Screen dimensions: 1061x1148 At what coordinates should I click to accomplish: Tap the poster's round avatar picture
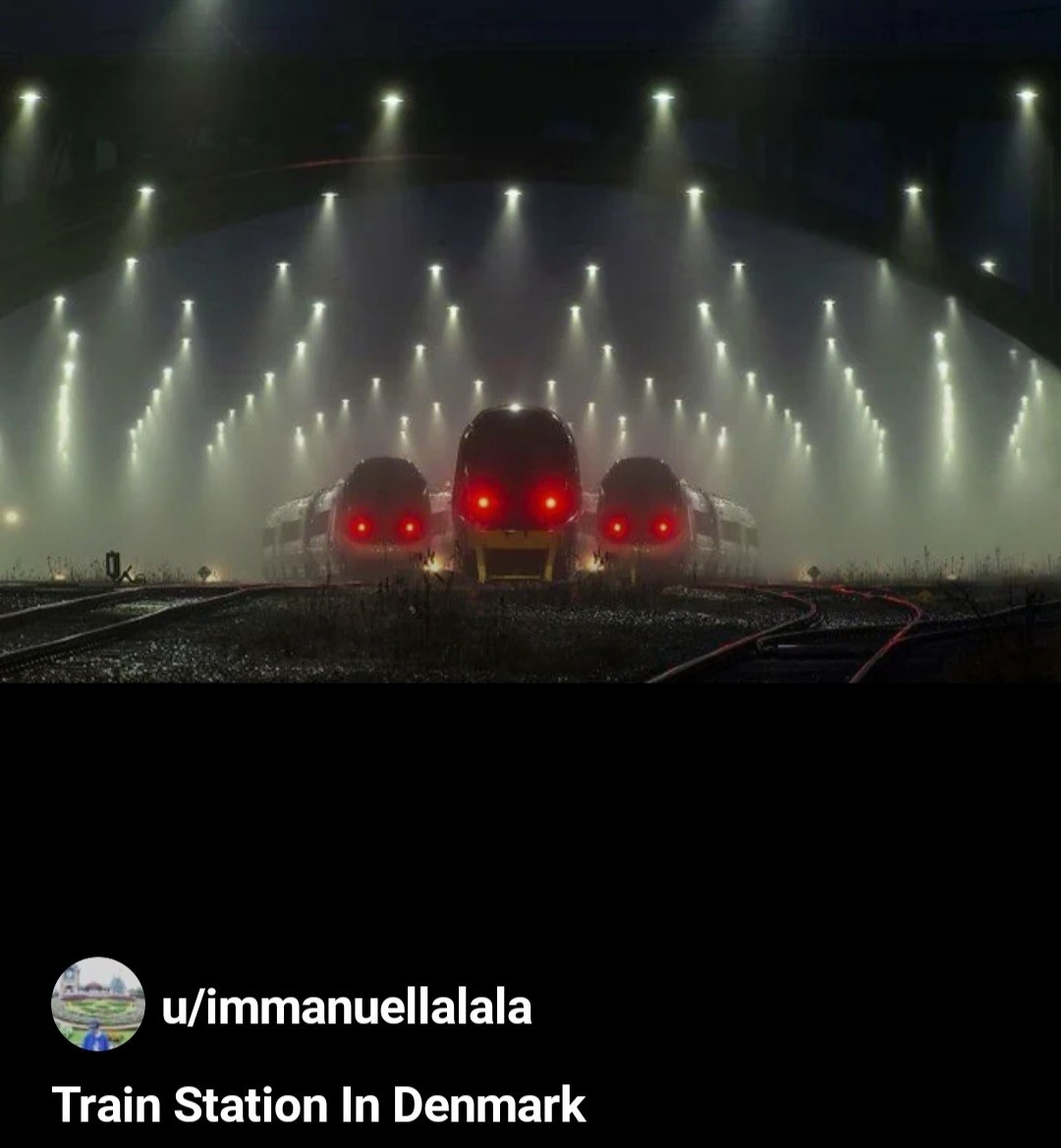click(97, 1004)
